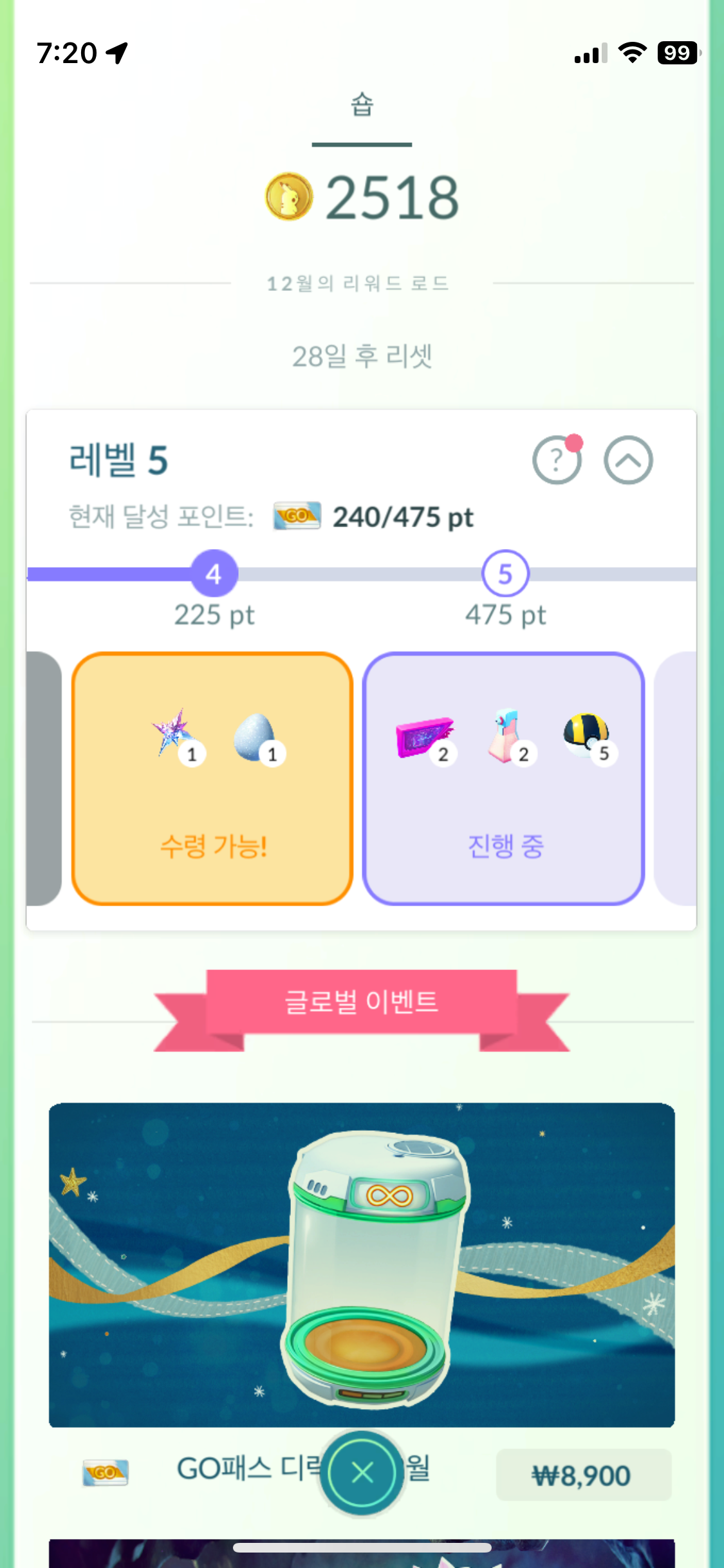Open the GO Pass incubator banner
Screen dimensions: 724x1568
(x=362, y=1265)
